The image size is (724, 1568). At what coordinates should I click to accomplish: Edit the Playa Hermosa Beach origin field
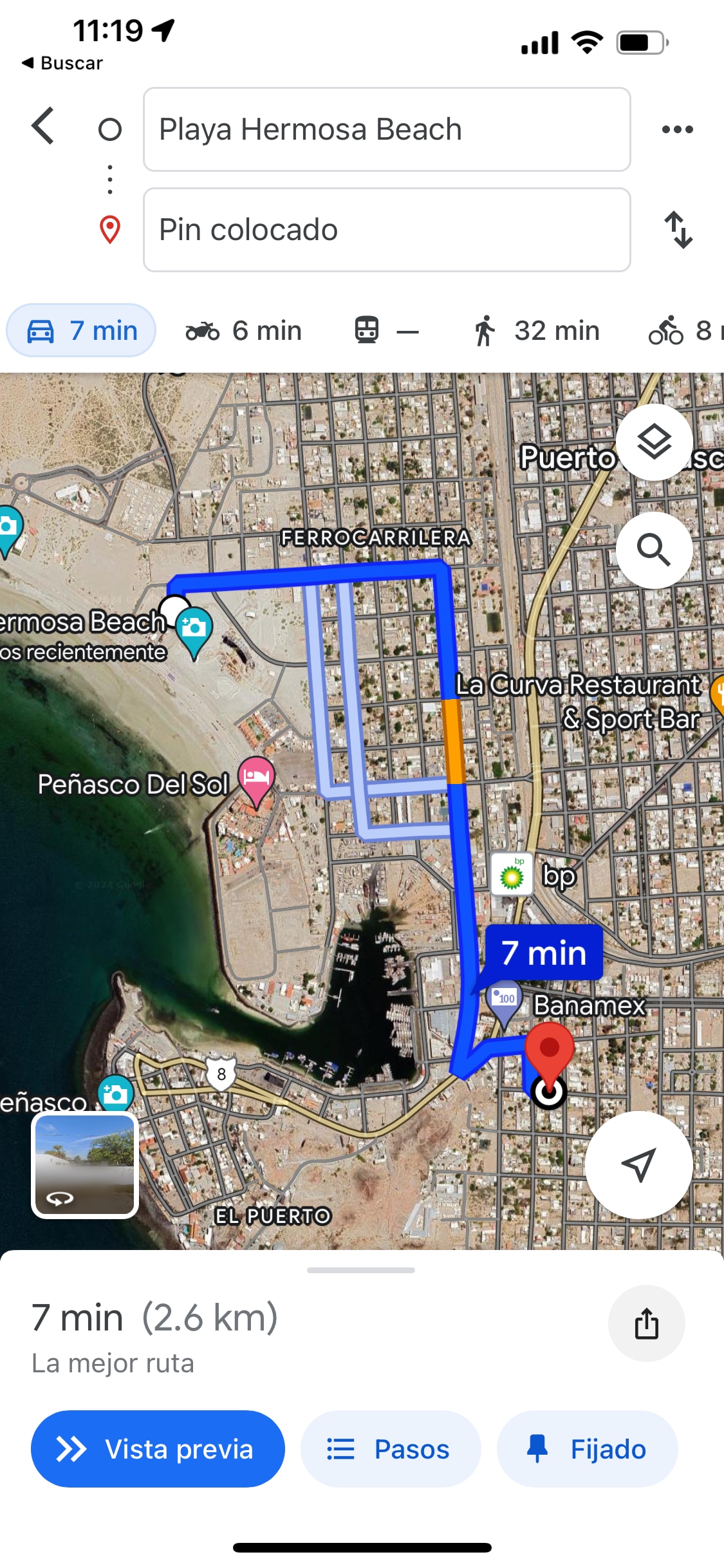(x=386, y=129)
